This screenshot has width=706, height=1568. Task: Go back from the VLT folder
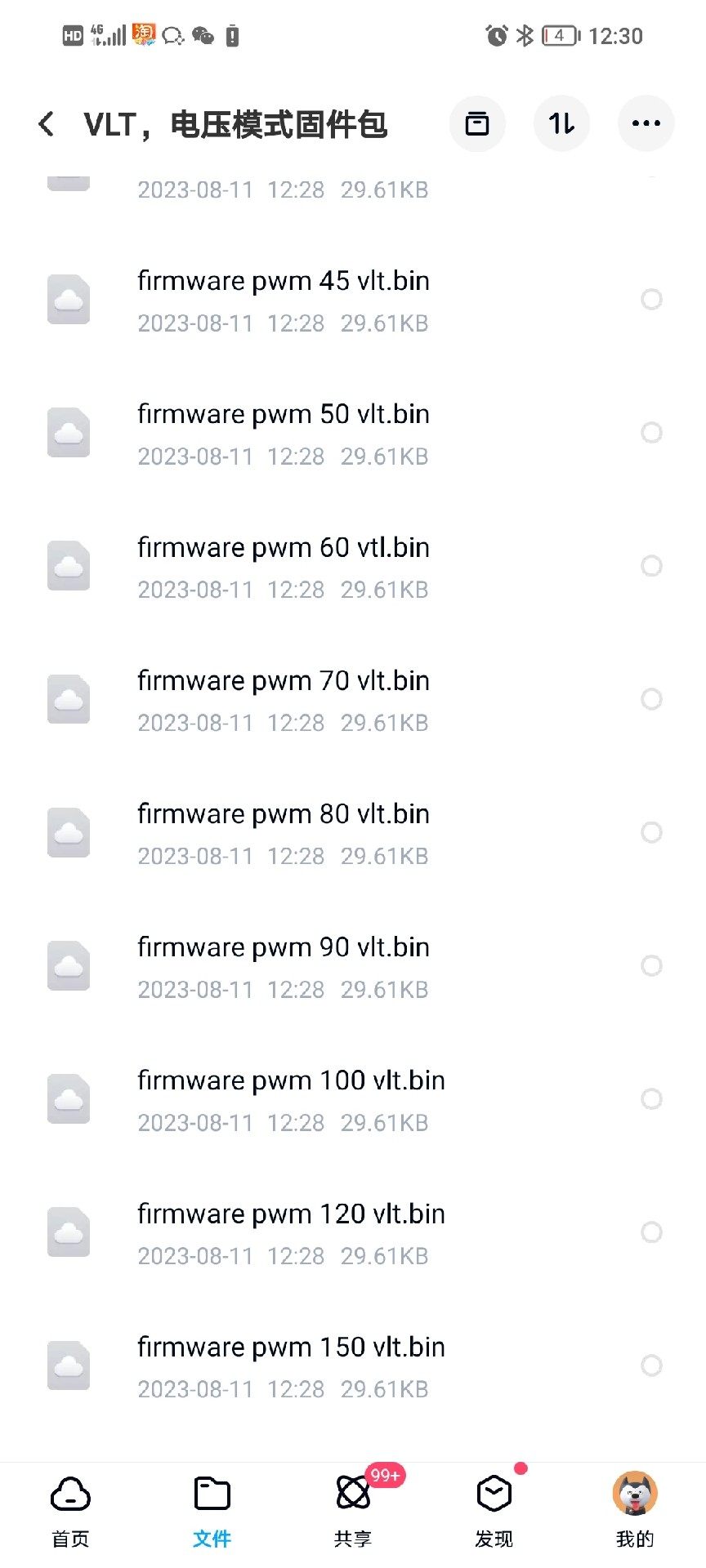pyautogui.click(x=47, y=124)
